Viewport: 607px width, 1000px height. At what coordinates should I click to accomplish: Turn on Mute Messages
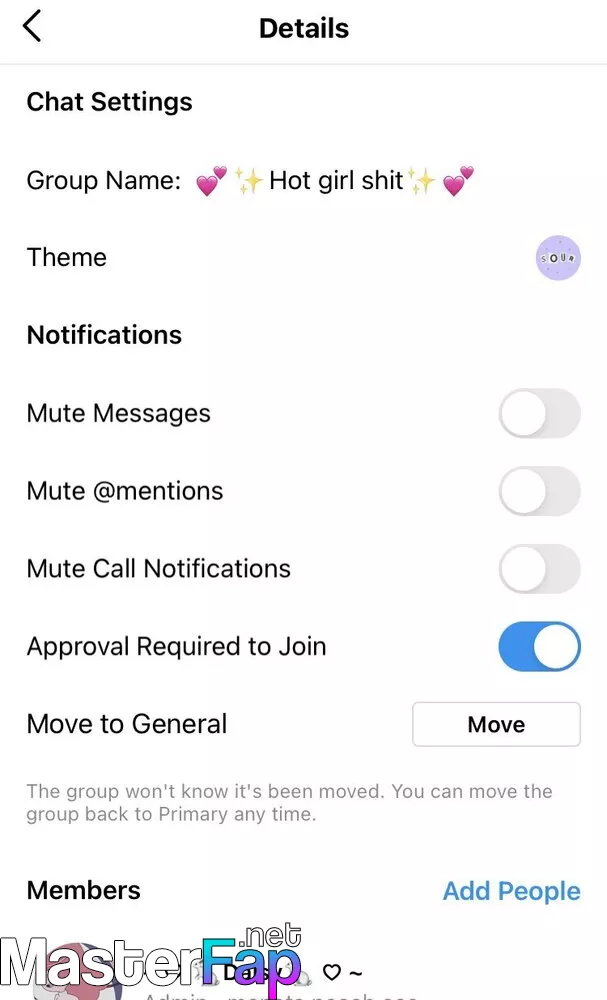539,413
